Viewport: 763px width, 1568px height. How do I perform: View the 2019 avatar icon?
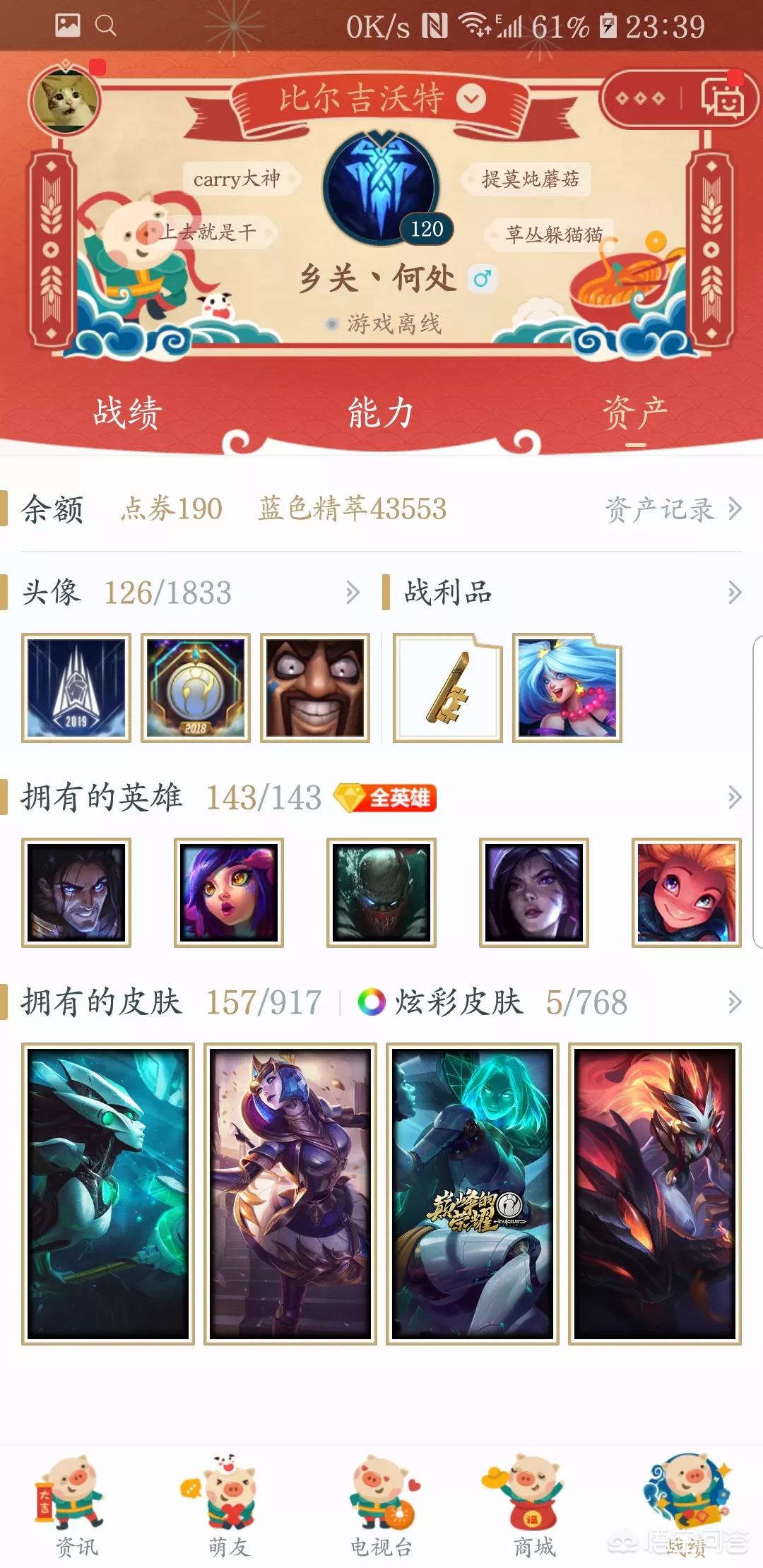point(76,688)
